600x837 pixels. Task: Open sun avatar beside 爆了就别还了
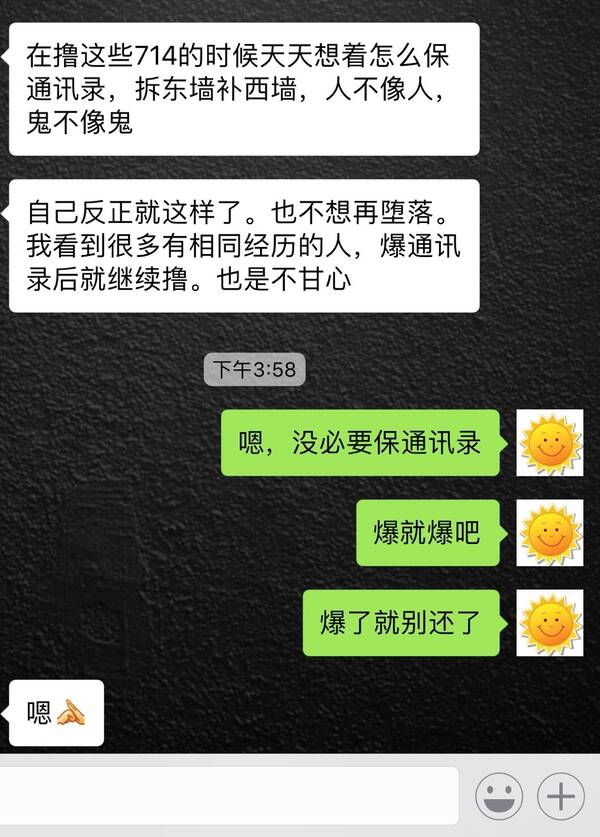549,622
